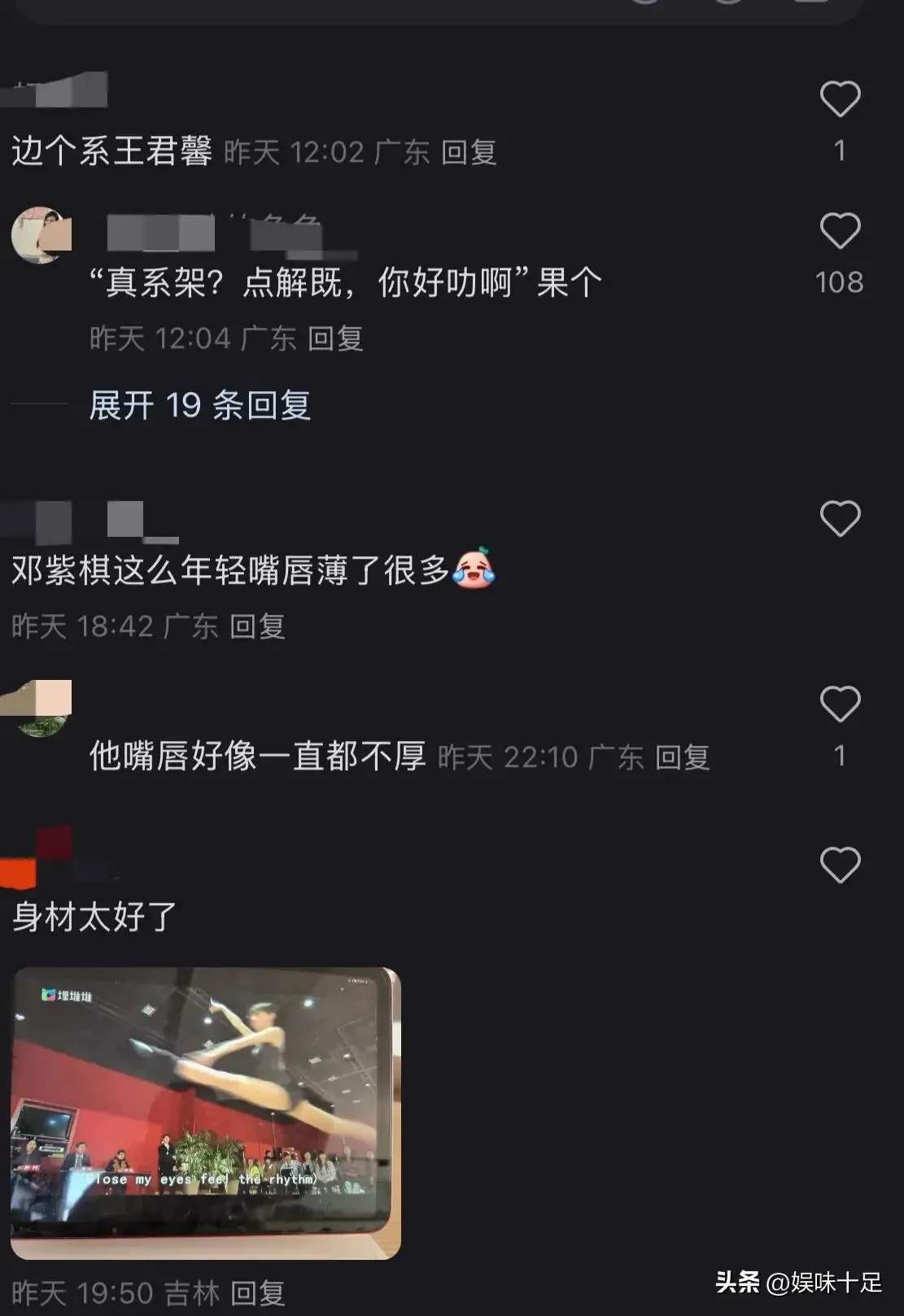
Task: Expand the 19 replies (展开 19 条回复)
Action: coord(199,405)
